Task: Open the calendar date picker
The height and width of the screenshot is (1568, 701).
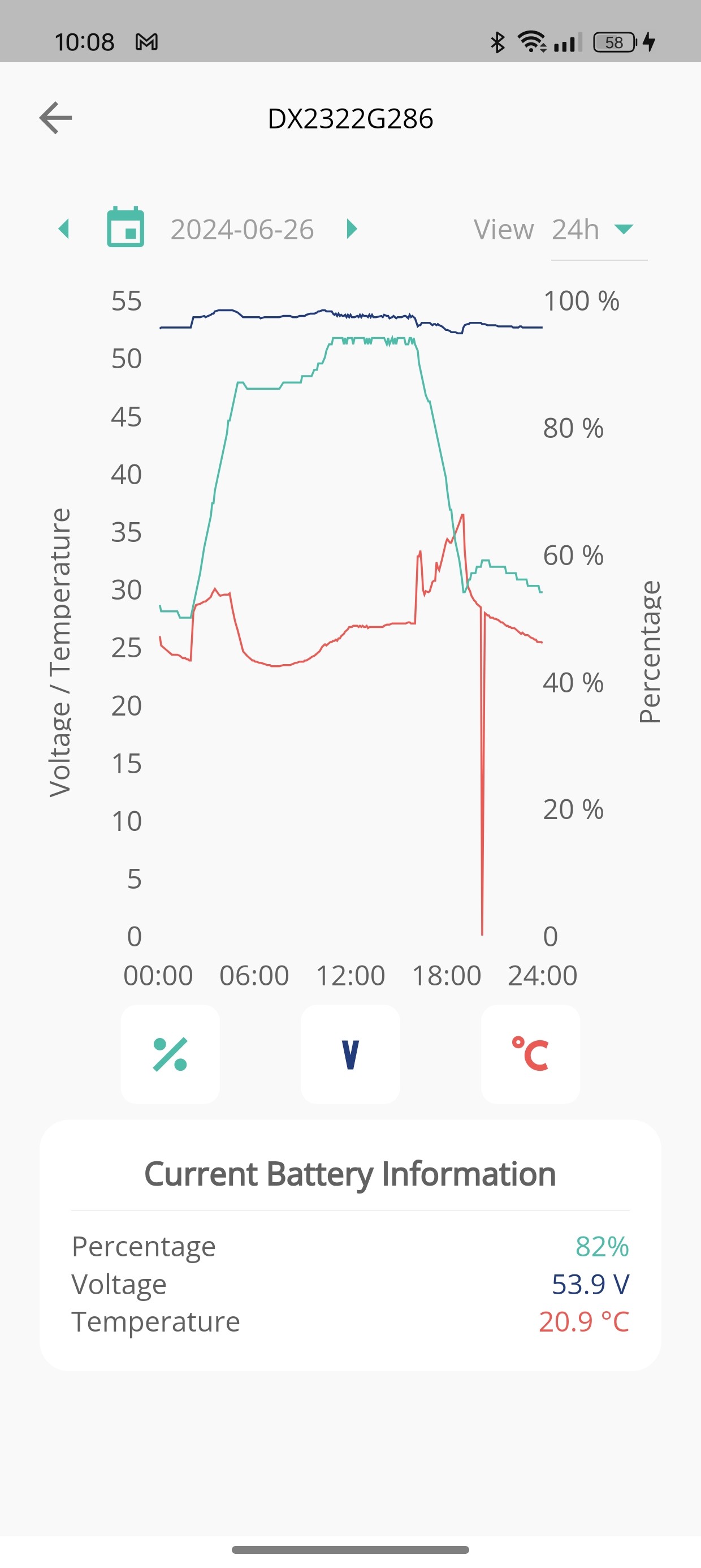Action: click(126, 227)
